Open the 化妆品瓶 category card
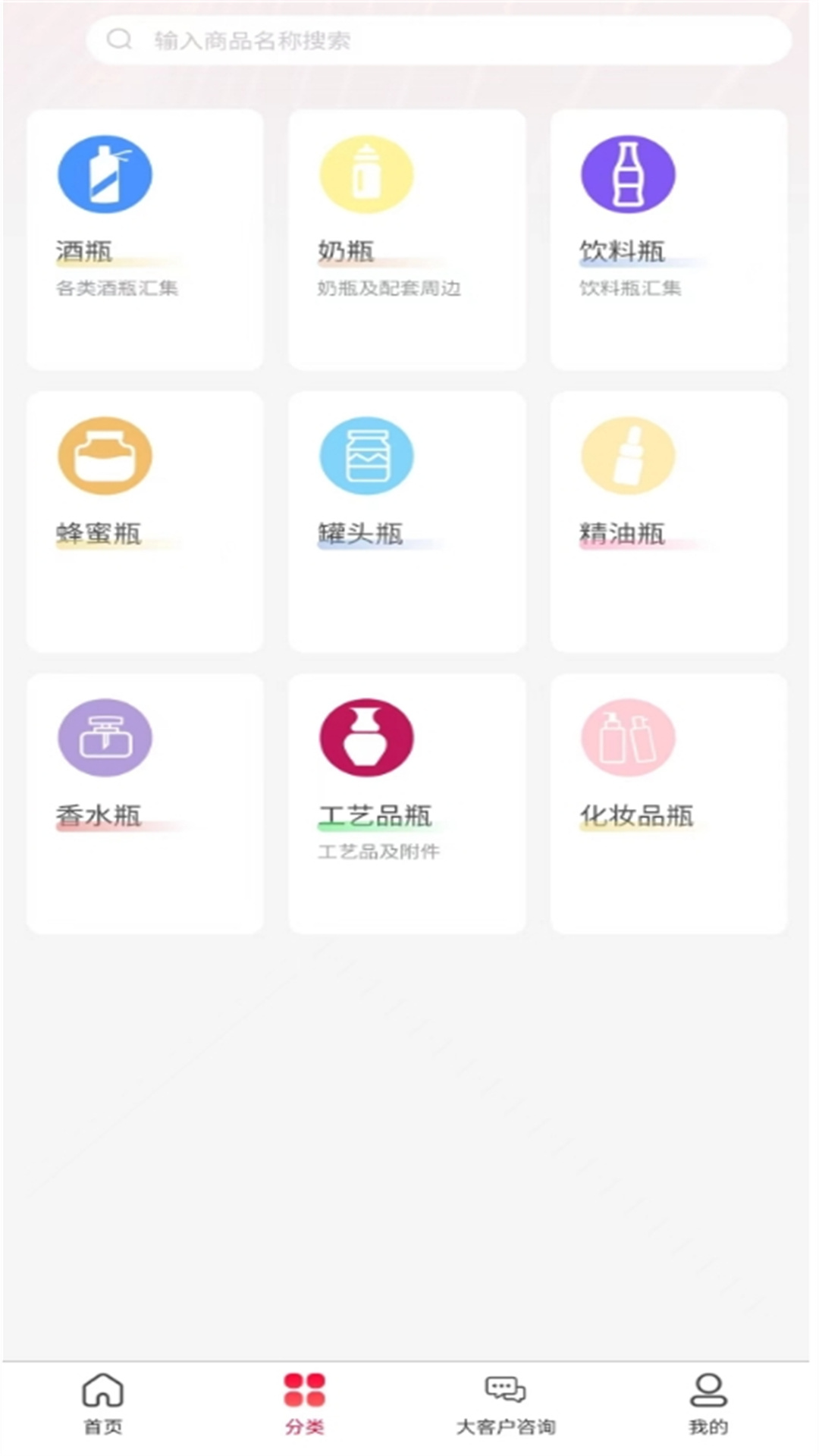819x1456 pixels. 668,803
